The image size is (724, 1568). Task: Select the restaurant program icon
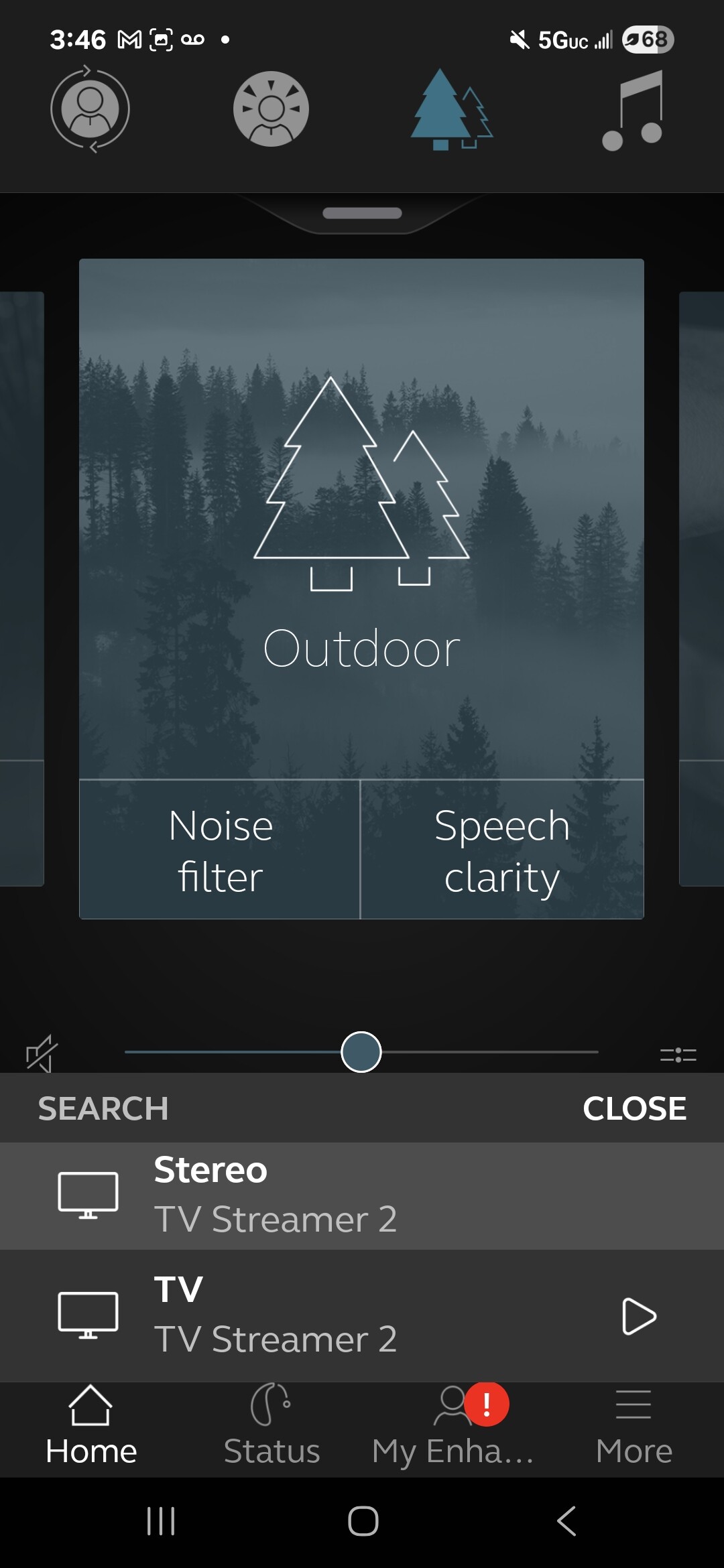point(271,109)
